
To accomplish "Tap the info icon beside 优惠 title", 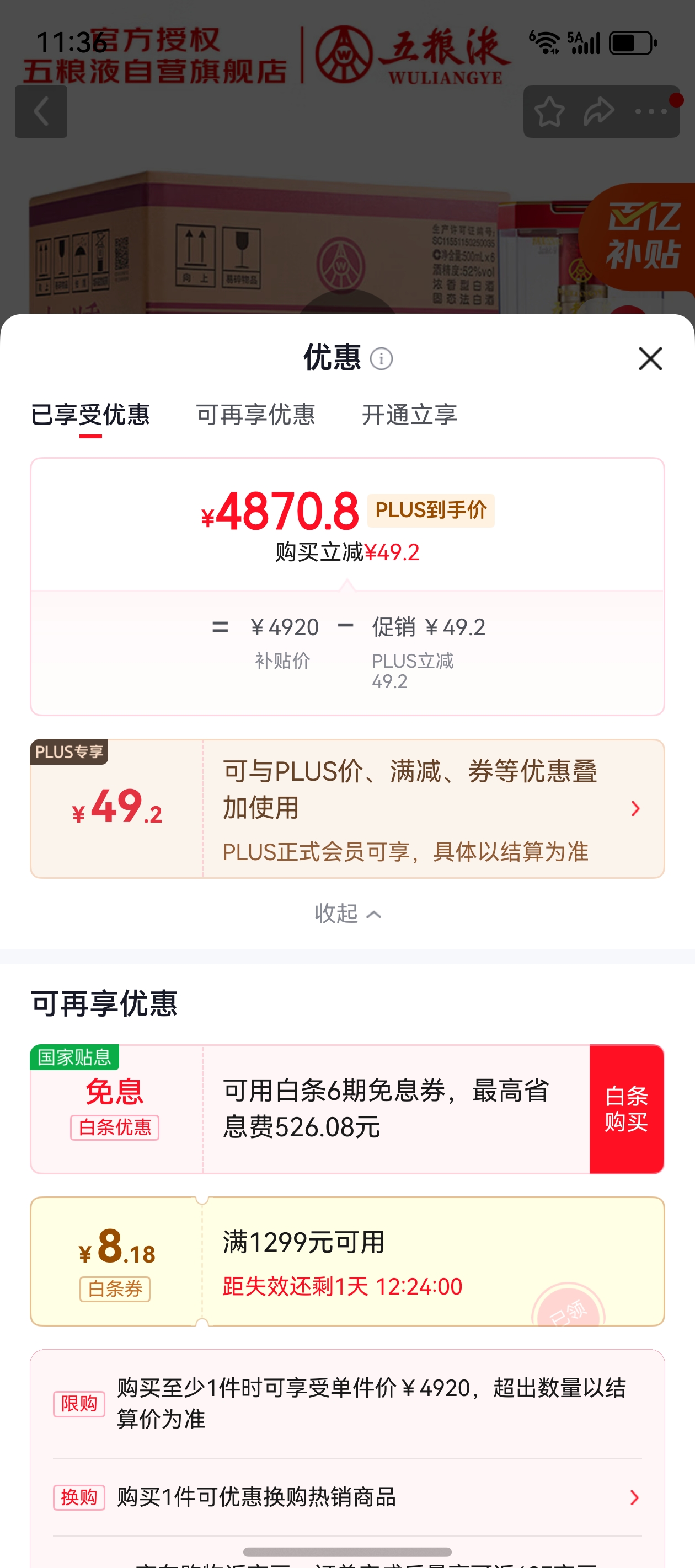I will [383, 358].
